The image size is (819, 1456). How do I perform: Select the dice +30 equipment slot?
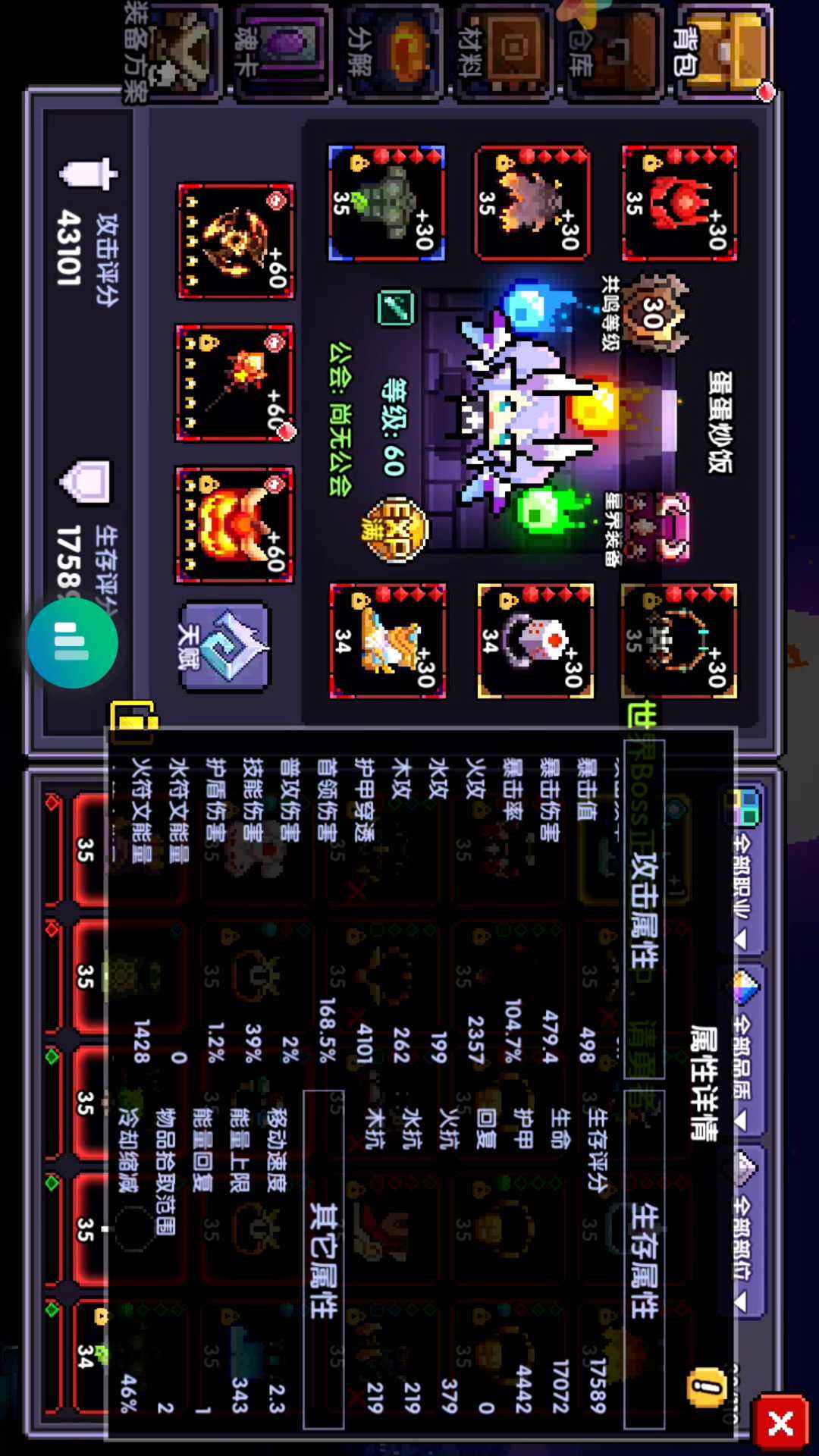(535, 641)
